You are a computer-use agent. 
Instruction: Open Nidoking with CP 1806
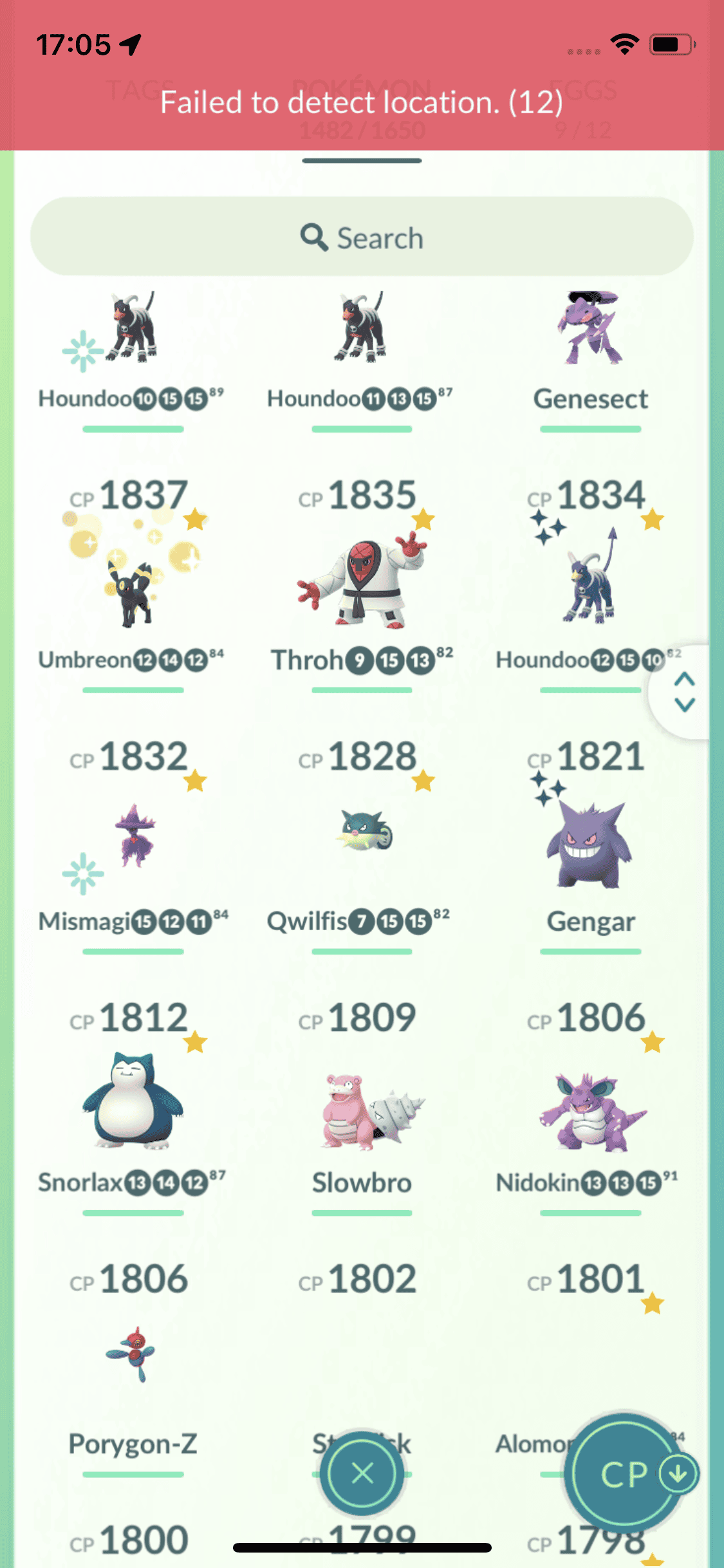click(x=591, y=1107)
